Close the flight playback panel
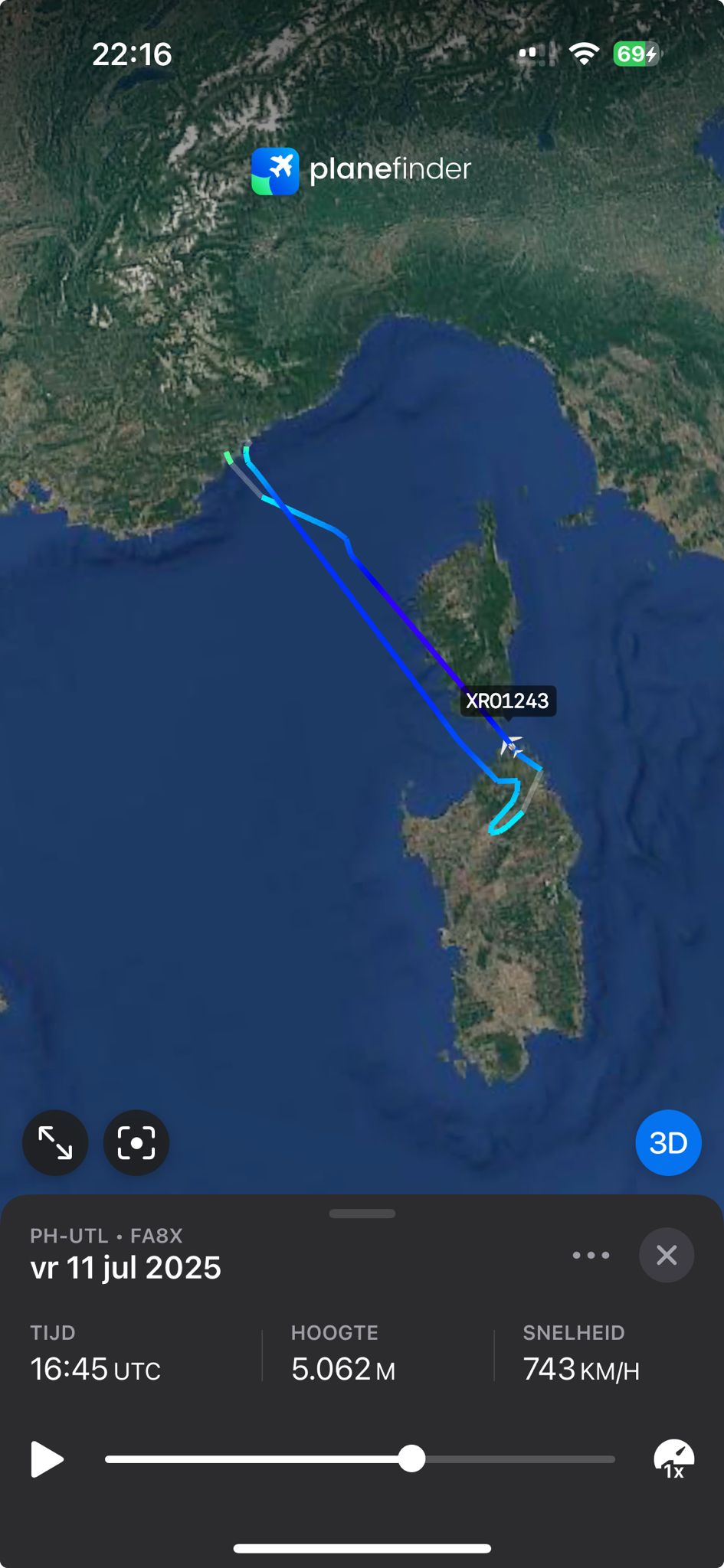 (x=667, y=1255)
